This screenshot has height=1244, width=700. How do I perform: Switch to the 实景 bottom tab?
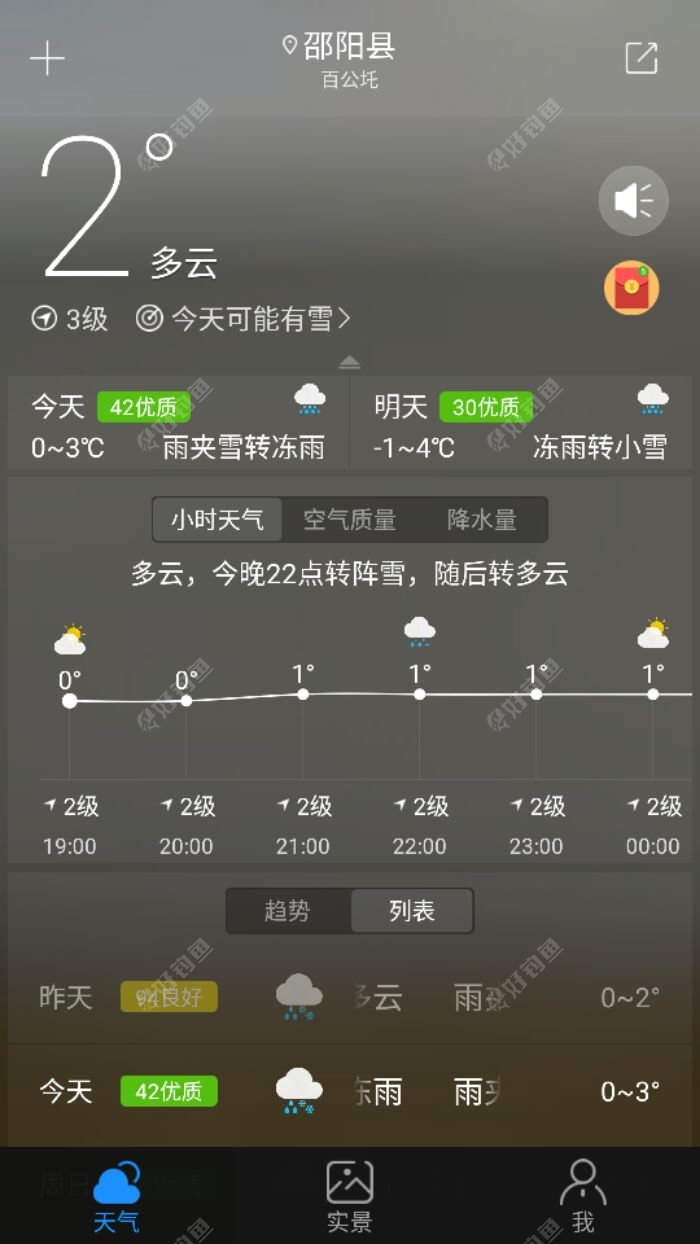(x=349, y=1197)
